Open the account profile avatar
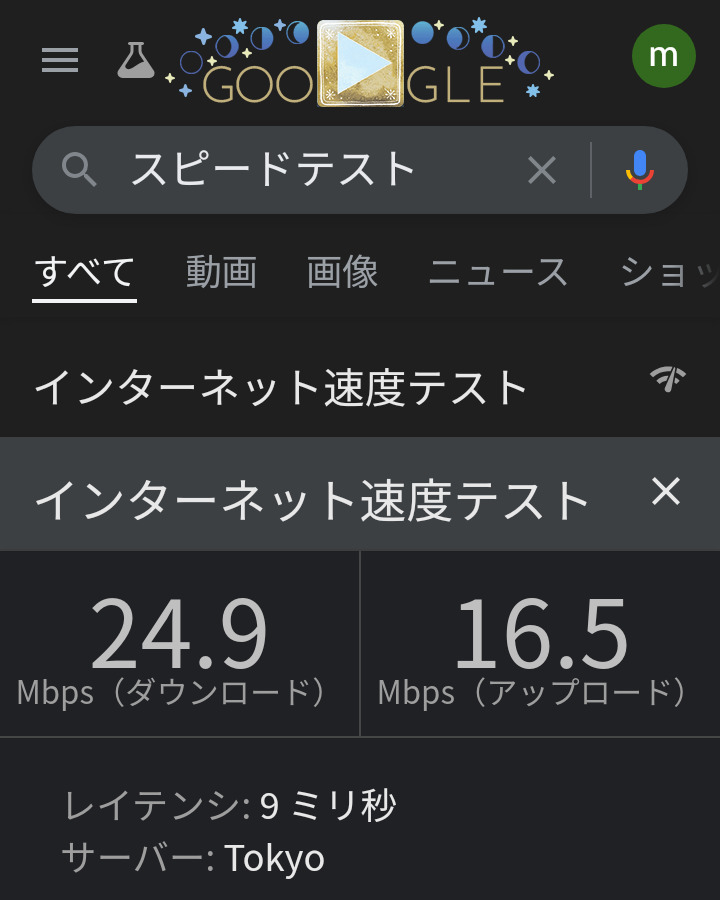This screenshot has height=900, width=720. (x=663, y=56)
